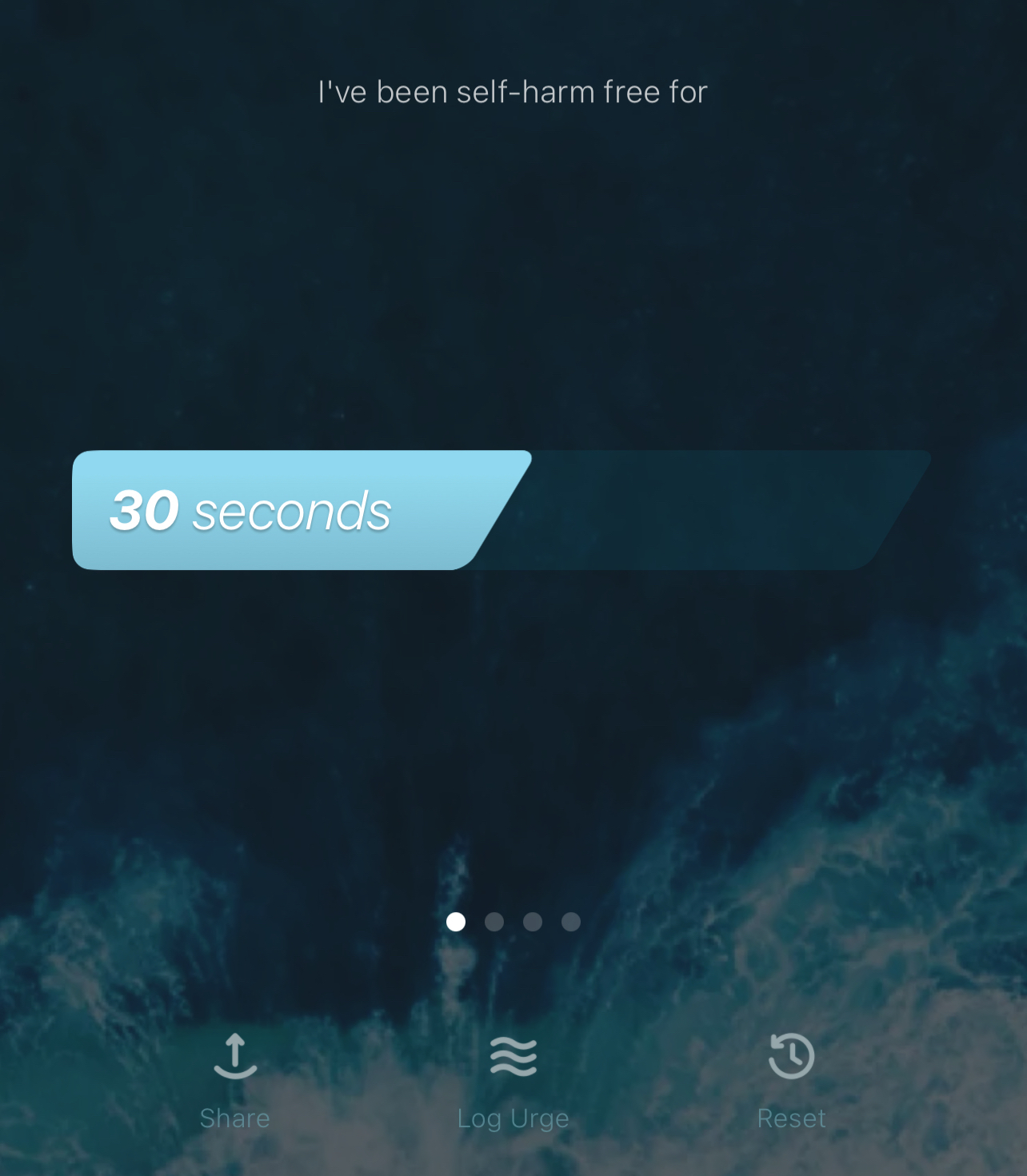Tap Log Urge
Viewport: 1027px width, 1176px height.
pos(513,1078)
